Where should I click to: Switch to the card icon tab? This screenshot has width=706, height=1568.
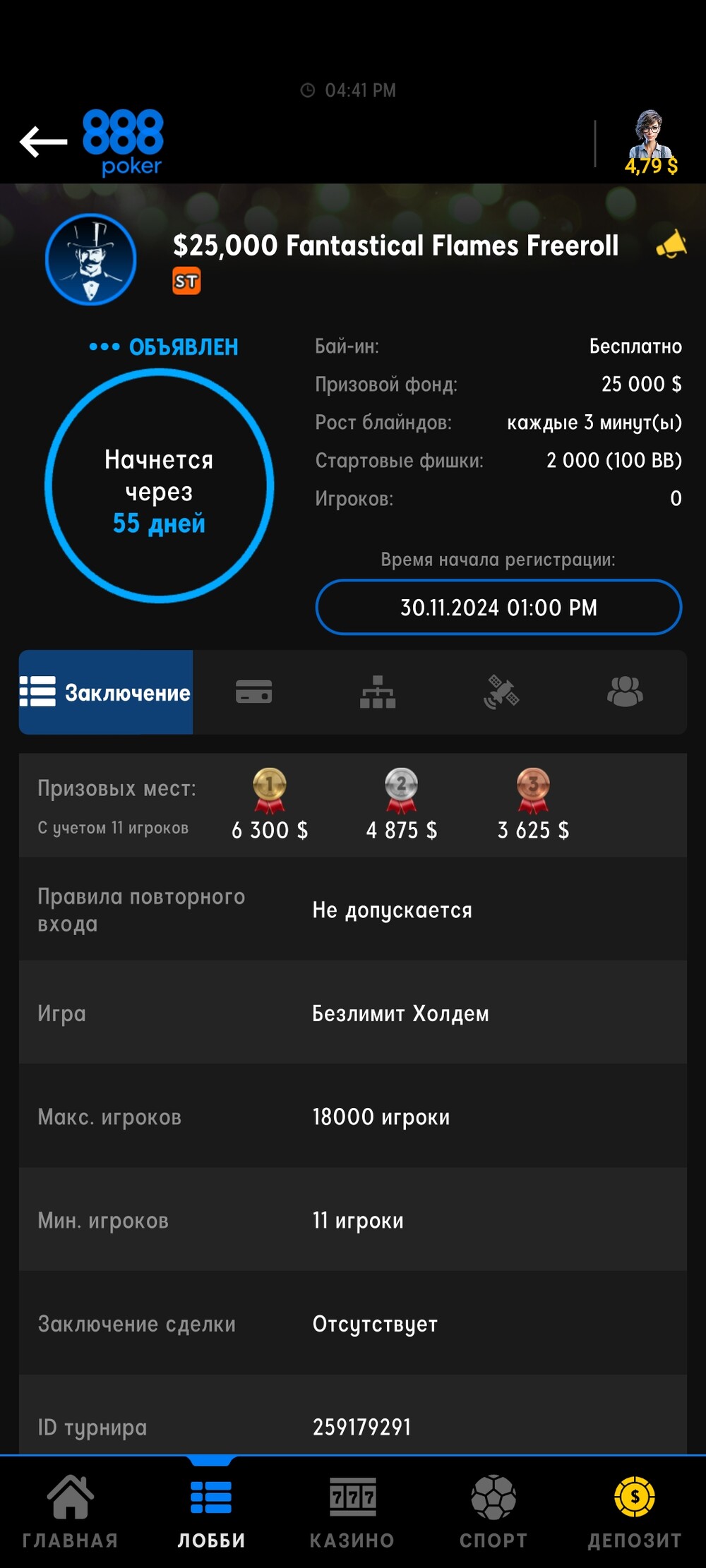[x=253, y=692]
